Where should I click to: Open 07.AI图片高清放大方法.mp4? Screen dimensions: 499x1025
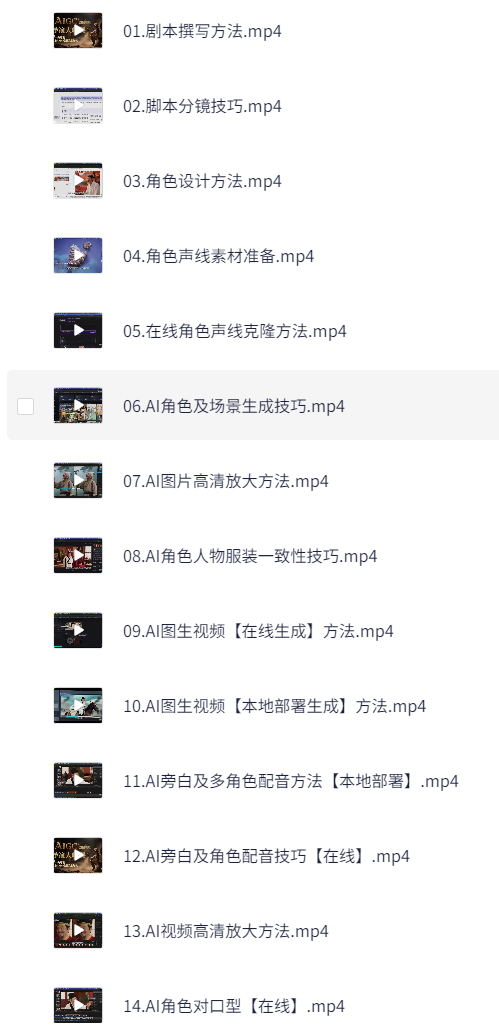(226, 481)
